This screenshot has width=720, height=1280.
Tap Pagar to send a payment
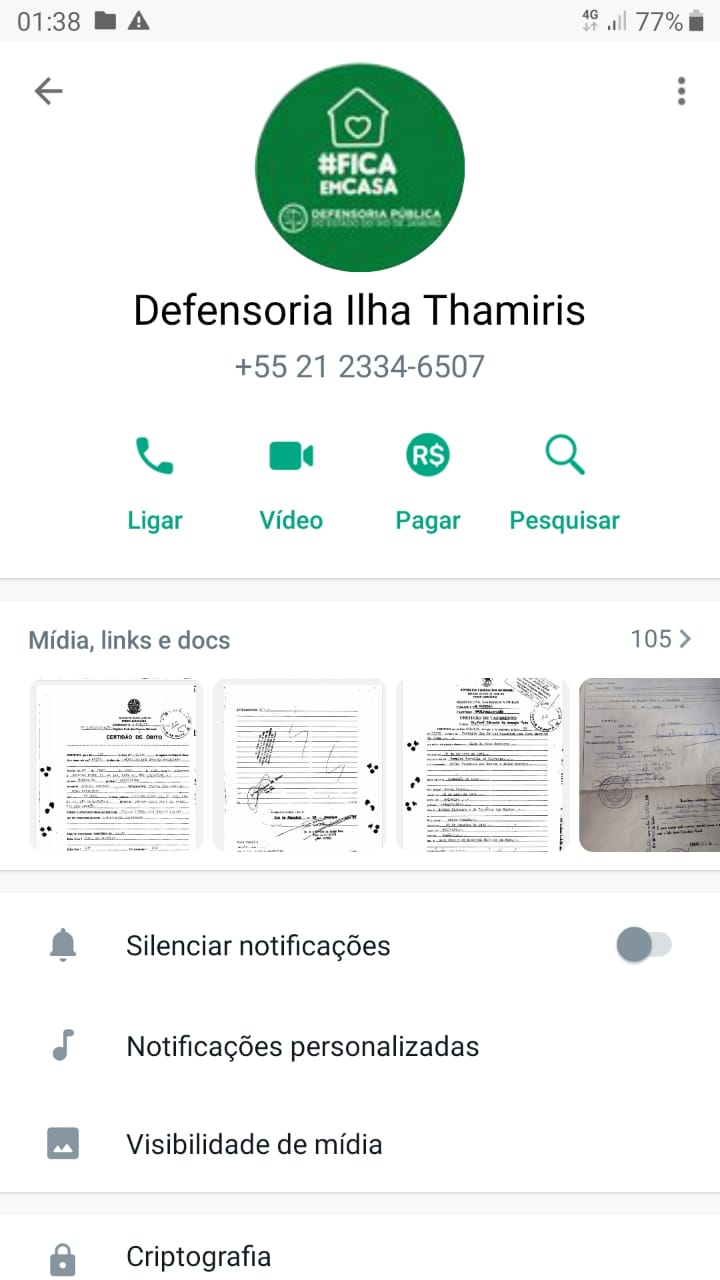click(x=428, y=480)
